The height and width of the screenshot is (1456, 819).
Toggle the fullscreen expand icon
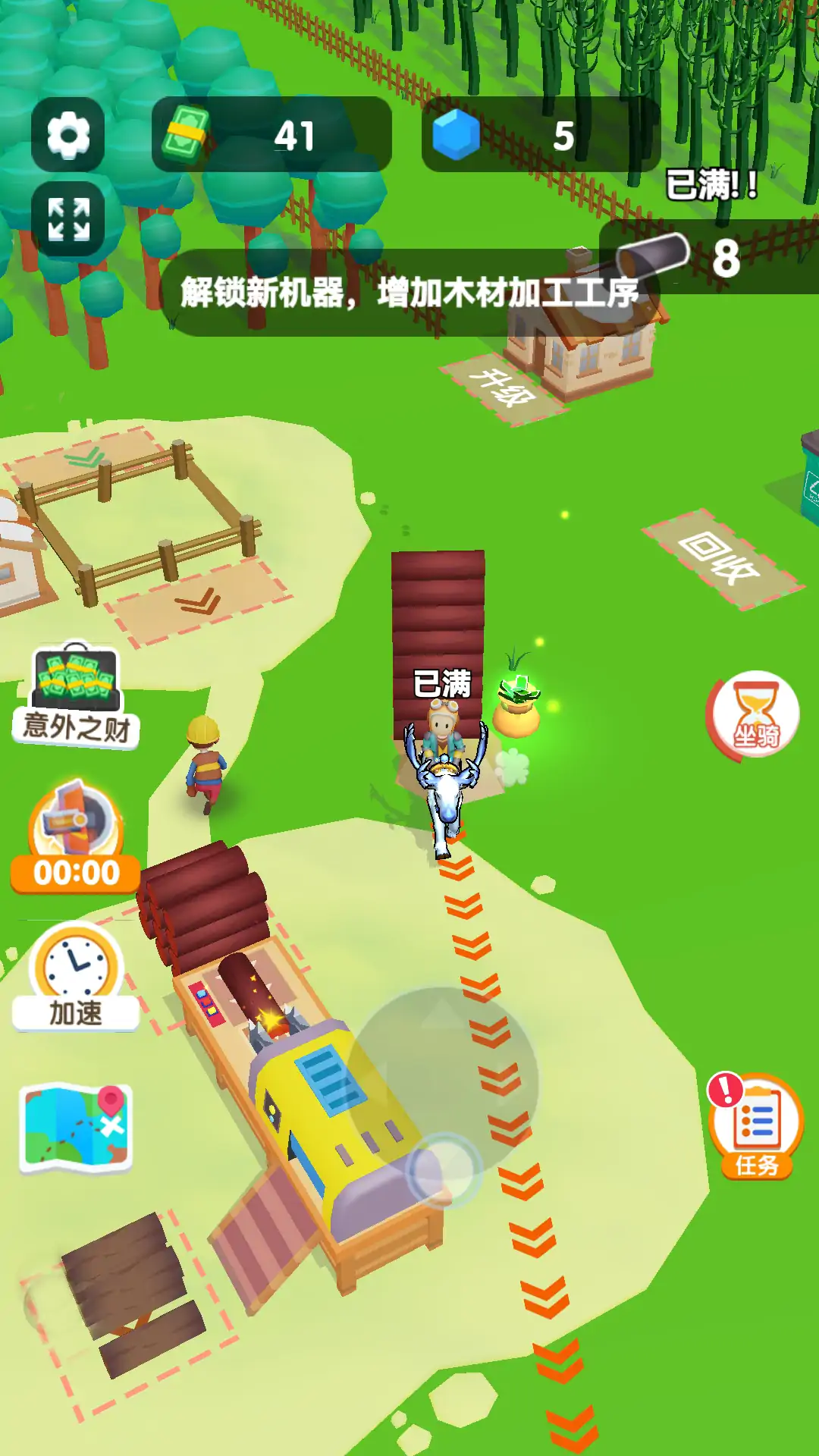(68, 219)
